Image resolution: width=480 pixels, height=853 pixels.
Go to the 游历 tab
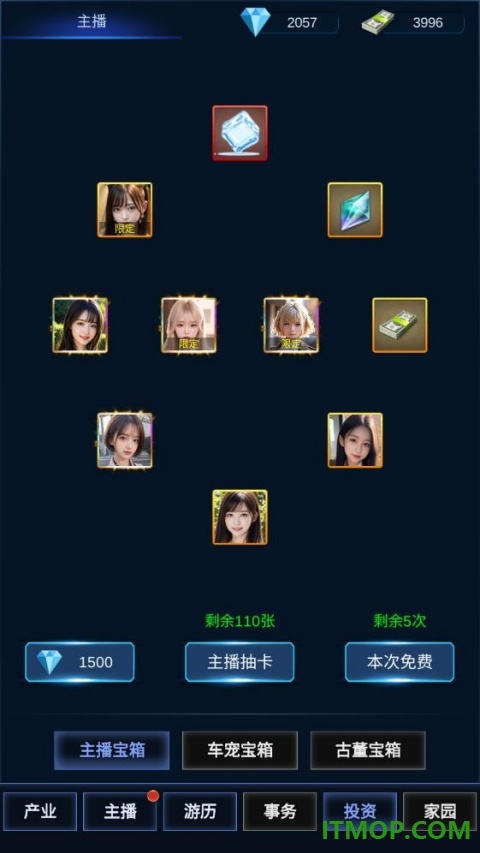coord(200,812)
